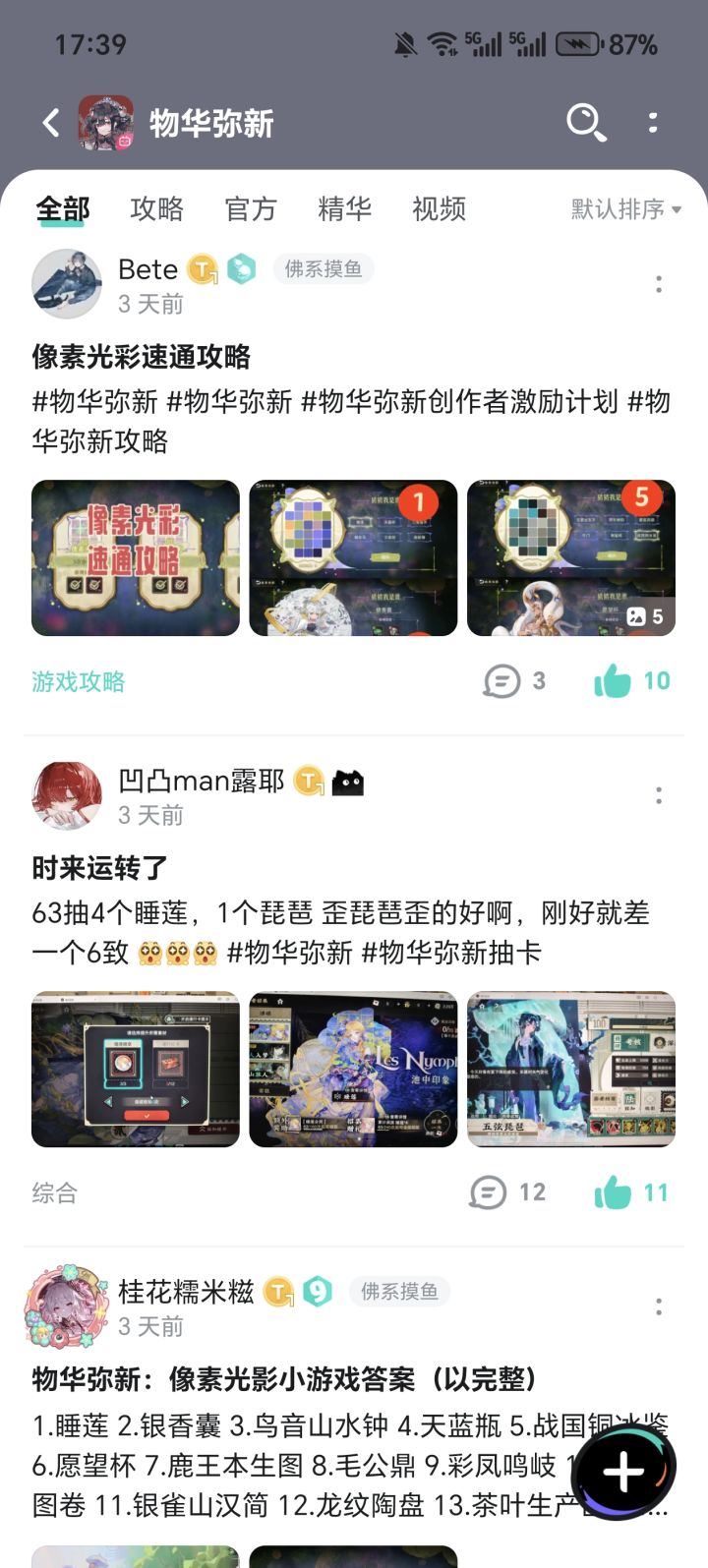Tap the level 9 badge beside 桂花糯米糍
The width and height of the screenshot is (708, 1568).
pyautogui.click(x=317, y=1292)
